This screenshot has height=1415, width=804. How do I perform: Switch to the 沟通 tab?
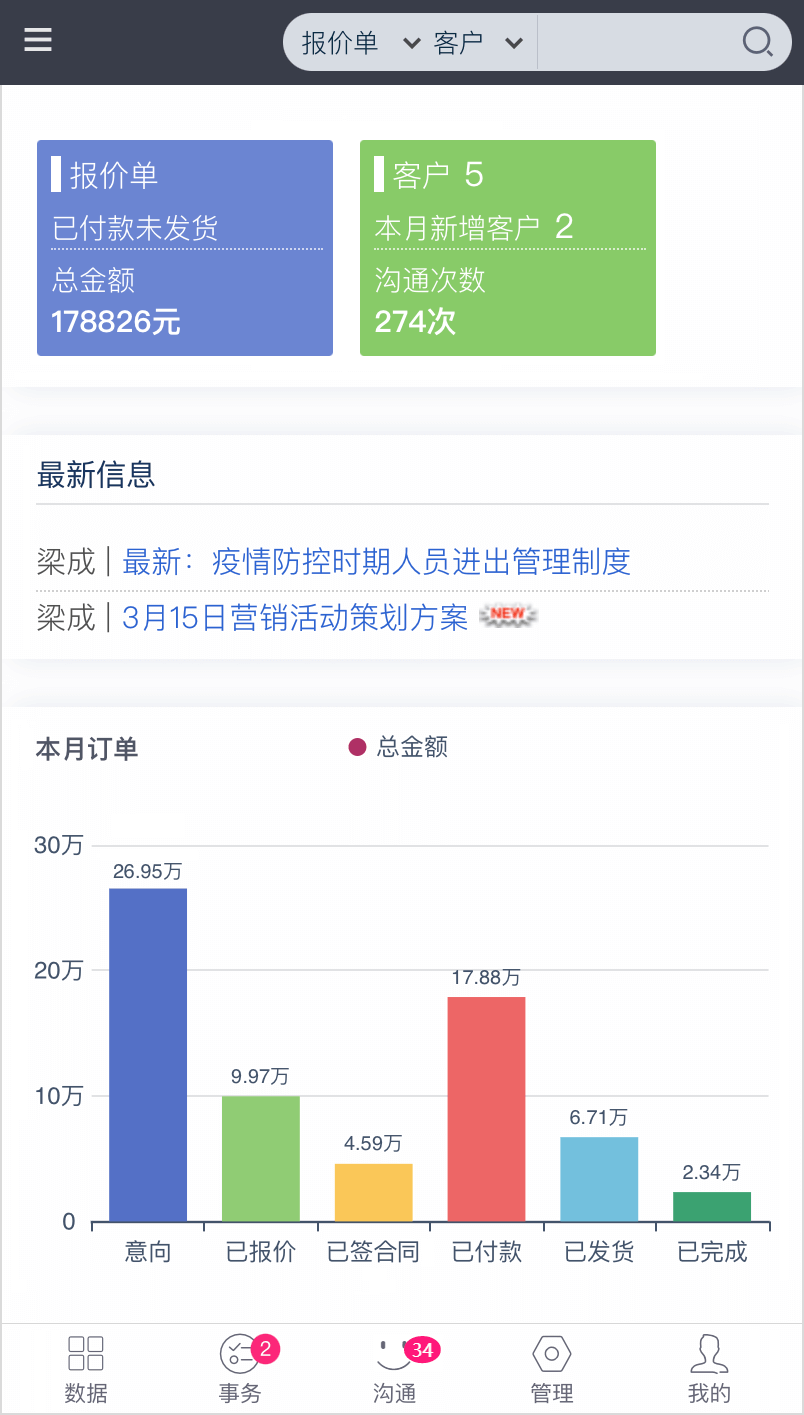tap(395, 1368)
